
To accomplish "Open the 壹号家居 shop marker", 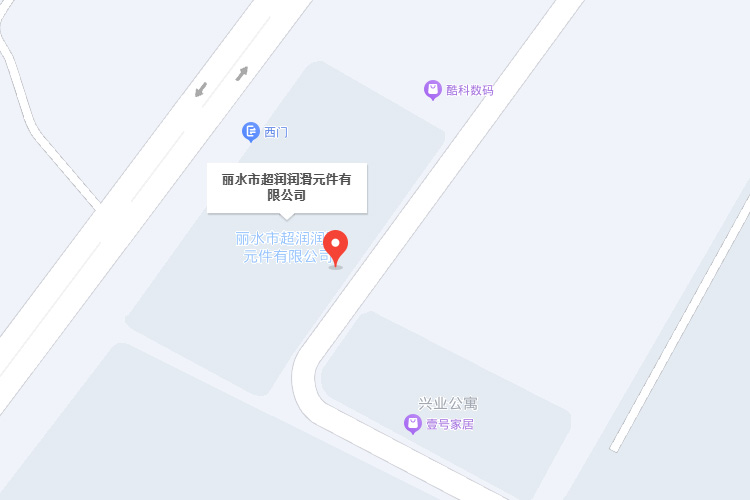I will click(x=413, y=424).
